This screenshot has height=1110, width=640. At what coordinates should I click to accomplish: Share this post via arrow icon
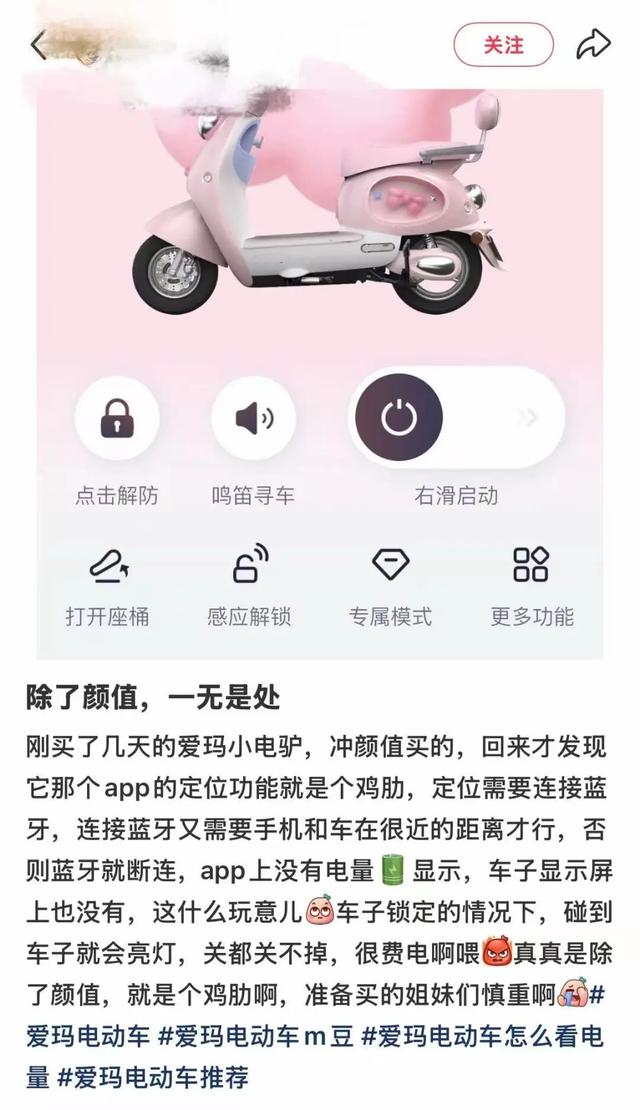coord(593,45)
